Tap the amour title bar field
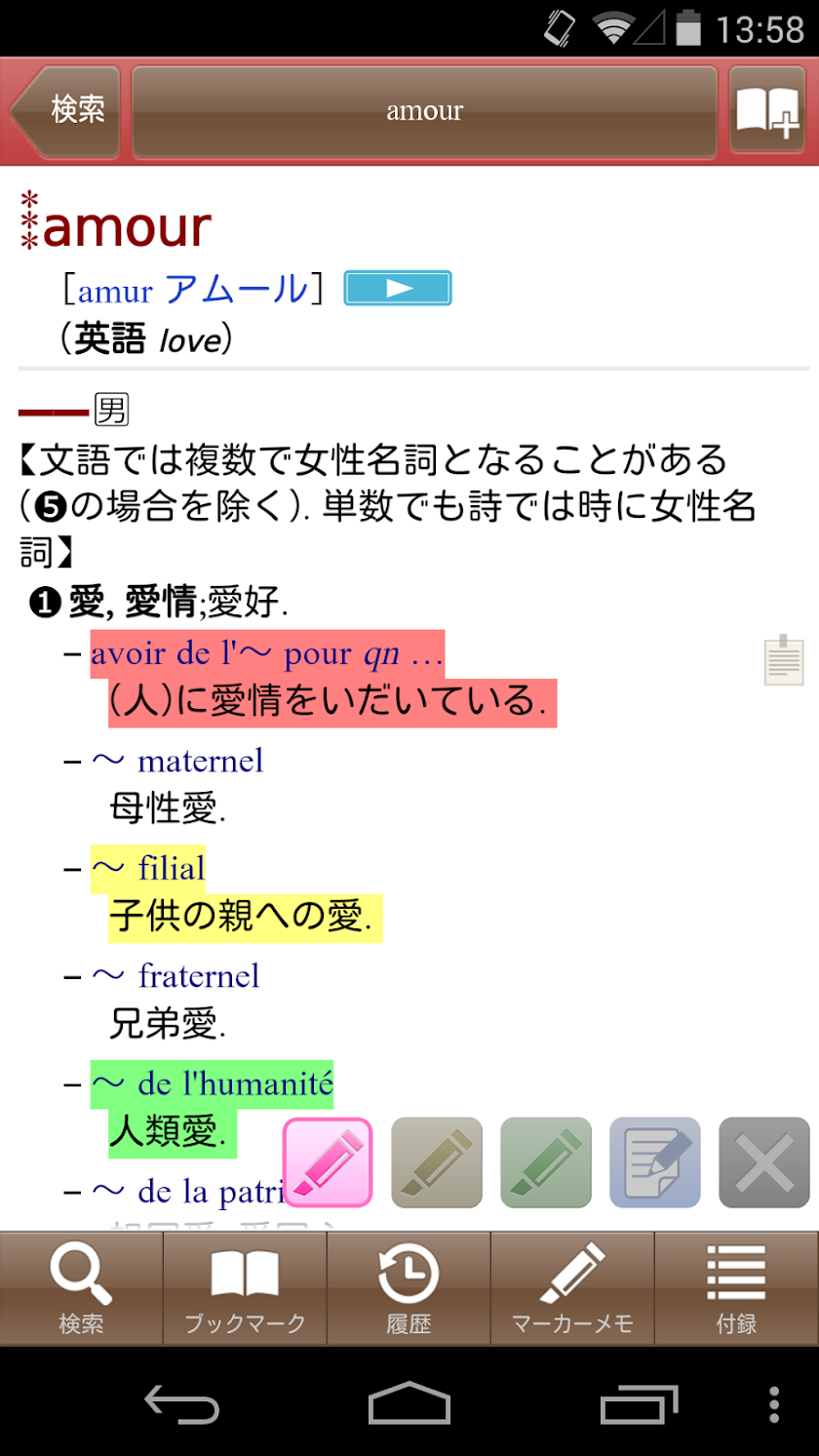Viewport: 819px width, 1456px height. 425,111
